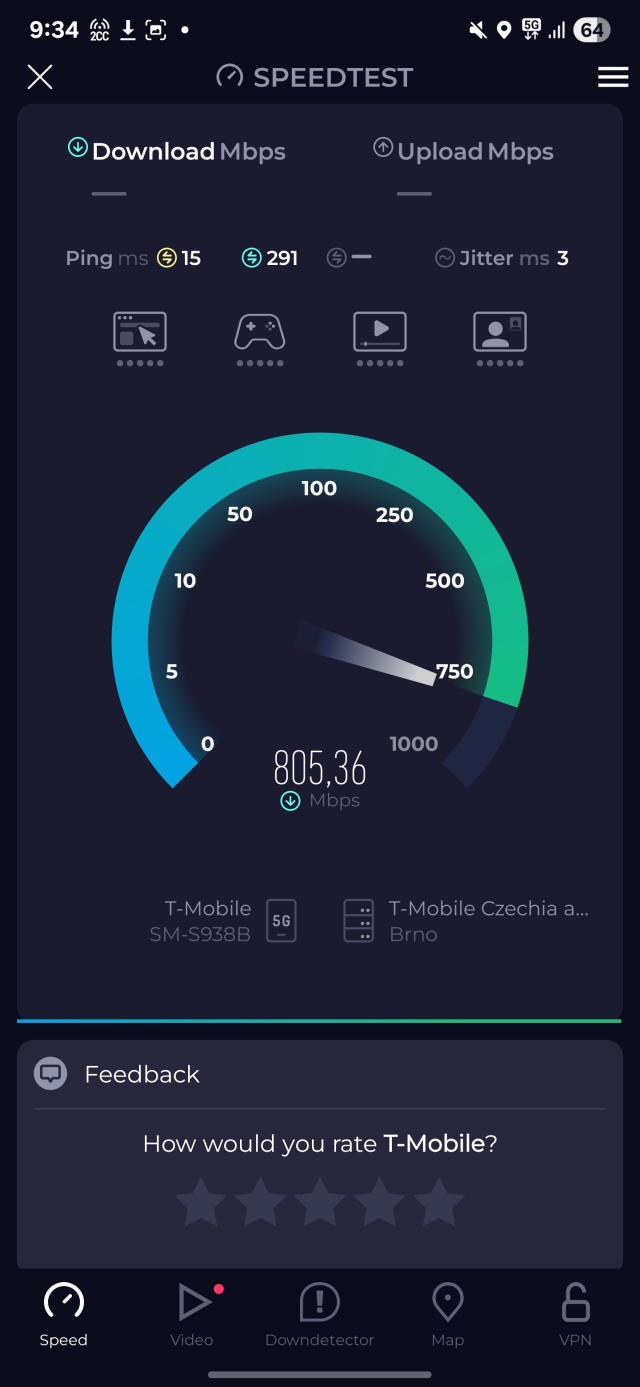
Task: Switch to the Video tab
Action: coord(192,1315)
